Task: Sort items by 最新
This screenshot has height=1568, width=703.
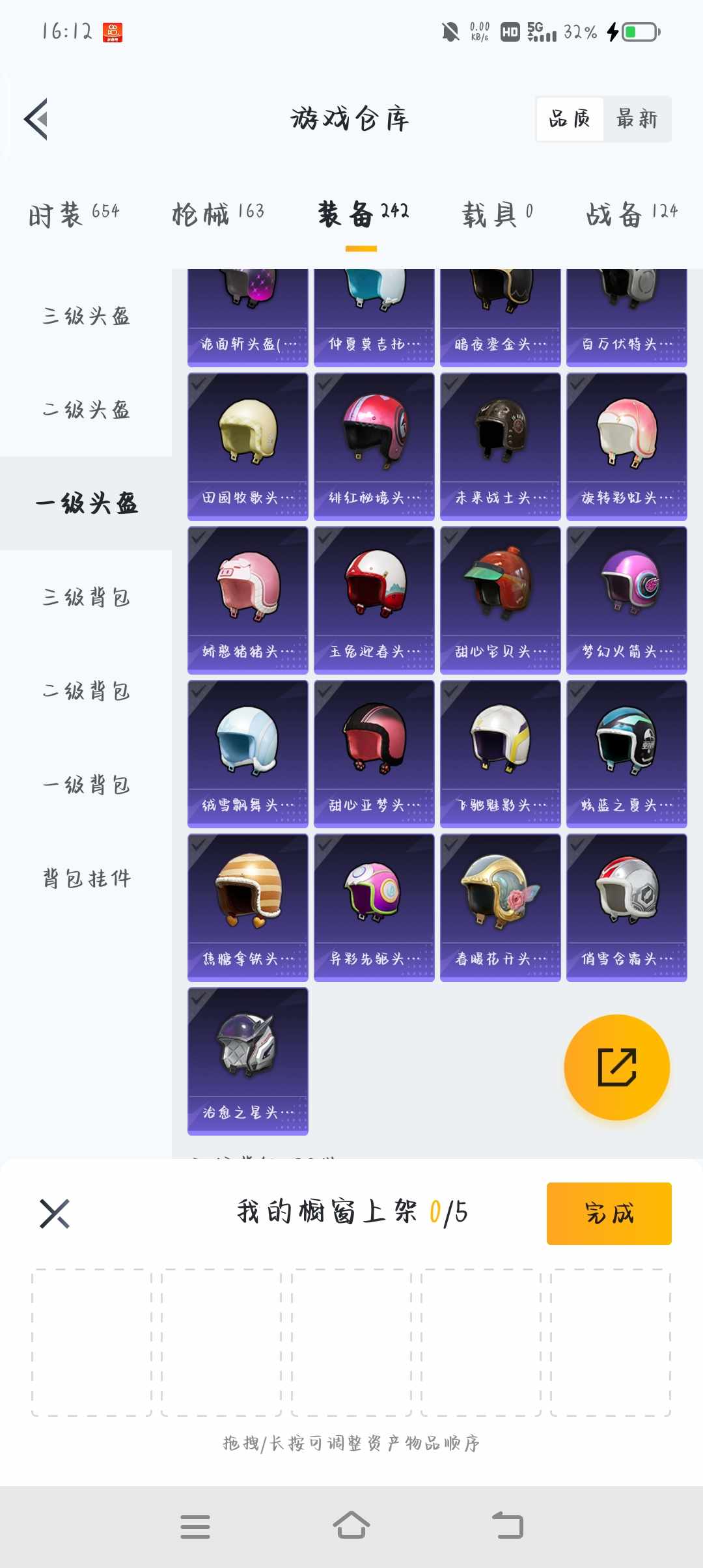Action: (637, 119)
